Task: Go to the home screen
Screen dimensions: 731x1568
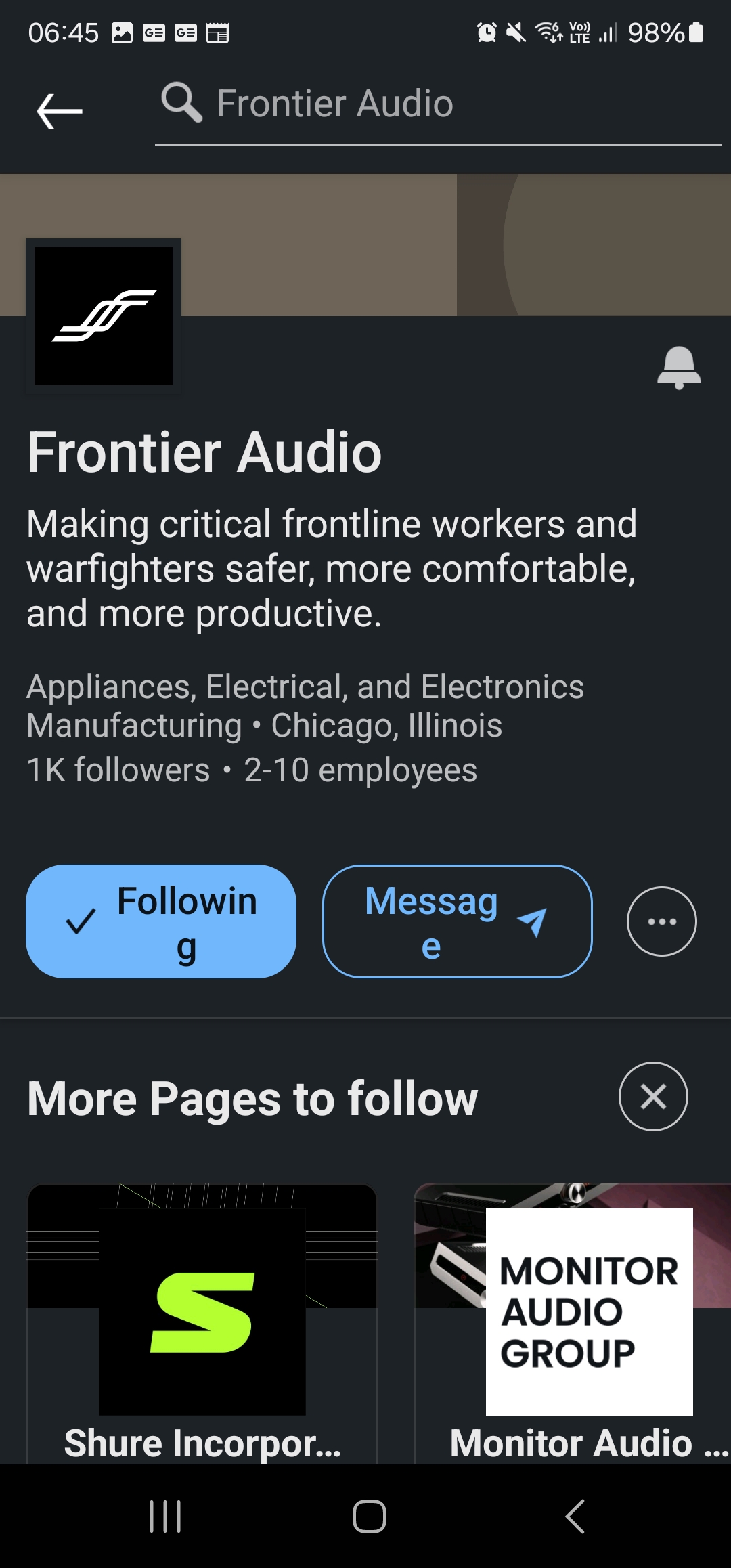Action: click(370, 1516)
